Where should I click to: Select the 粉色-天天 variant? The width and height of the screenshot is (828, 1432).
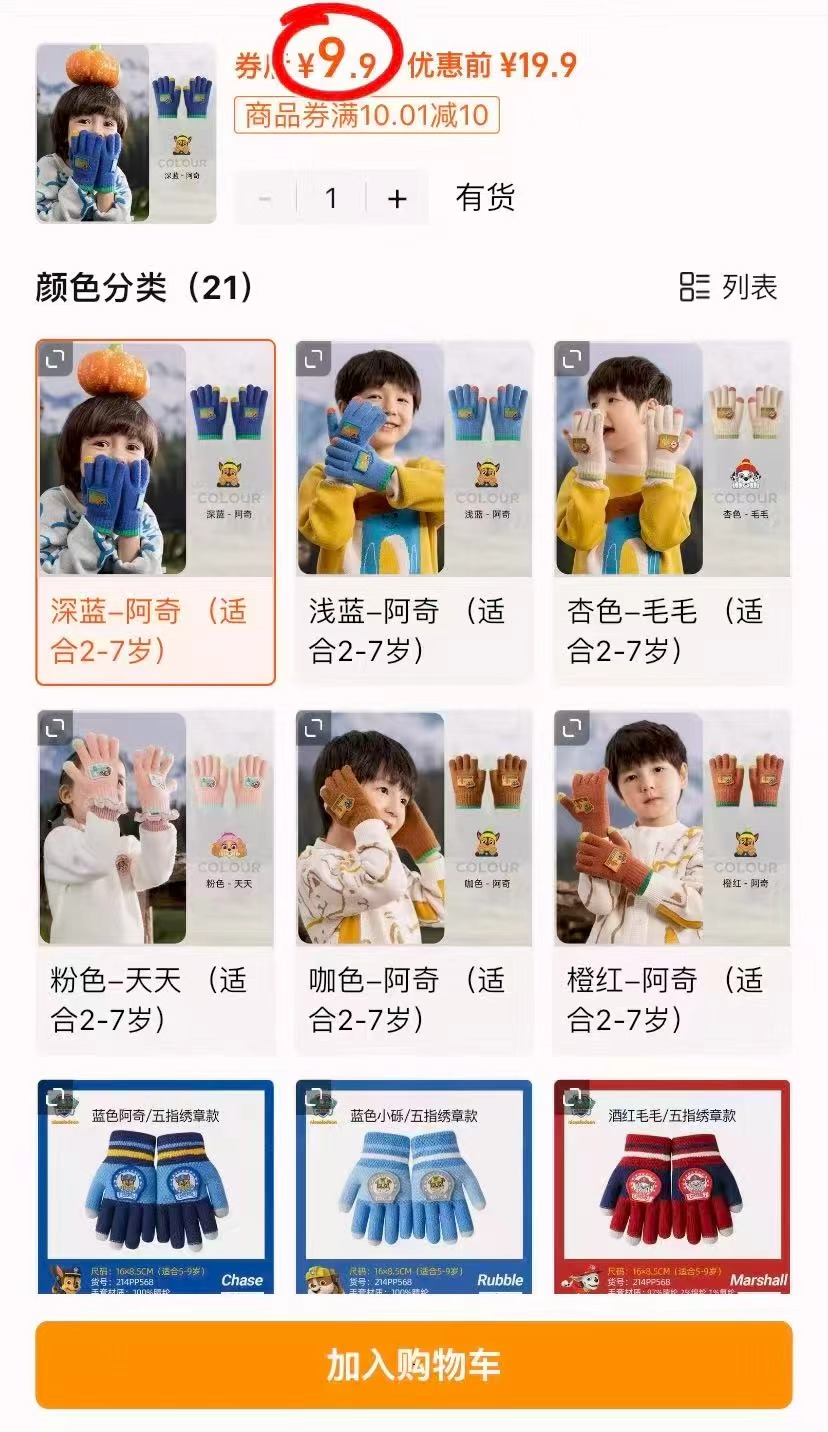(155, 882)
